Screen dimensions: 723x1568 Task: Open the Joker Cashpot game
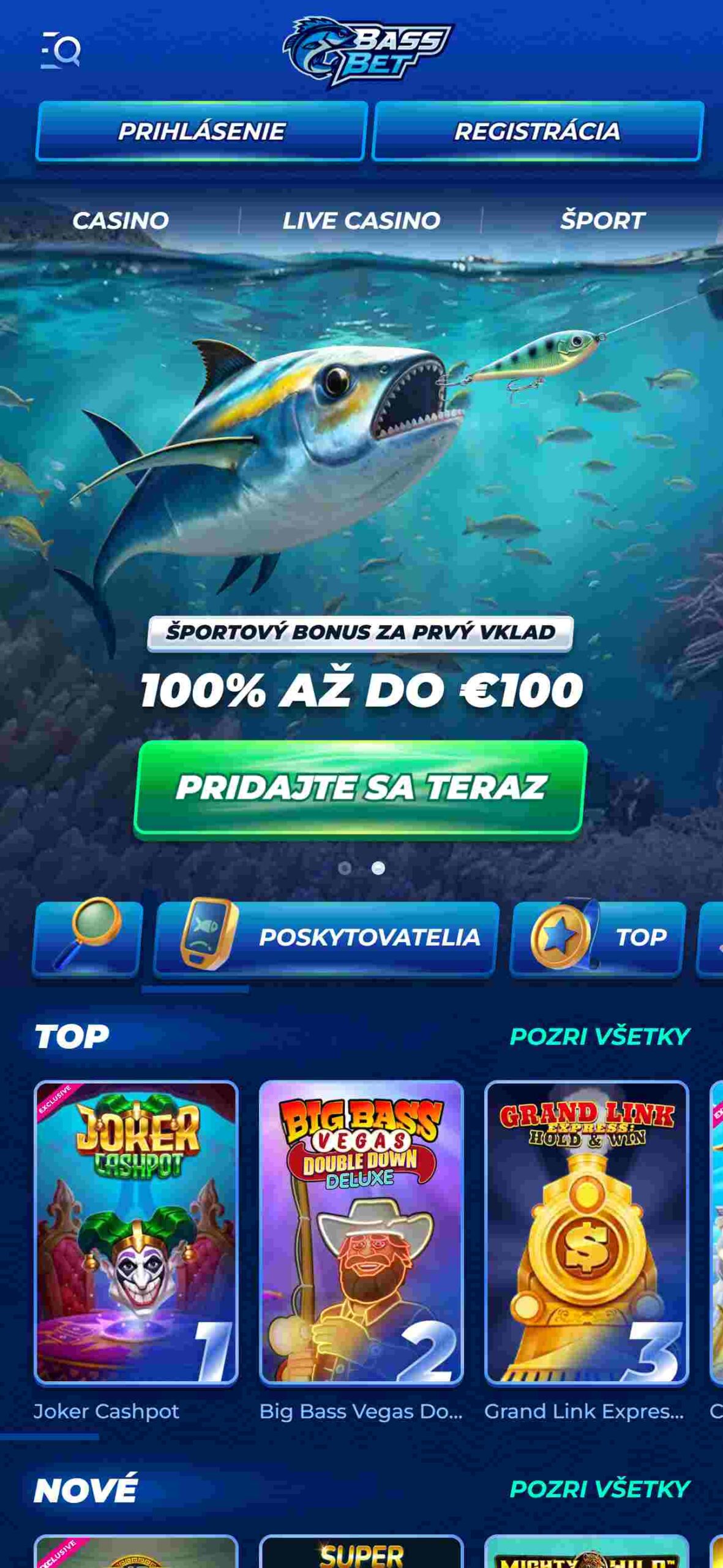pos(136,1232)
